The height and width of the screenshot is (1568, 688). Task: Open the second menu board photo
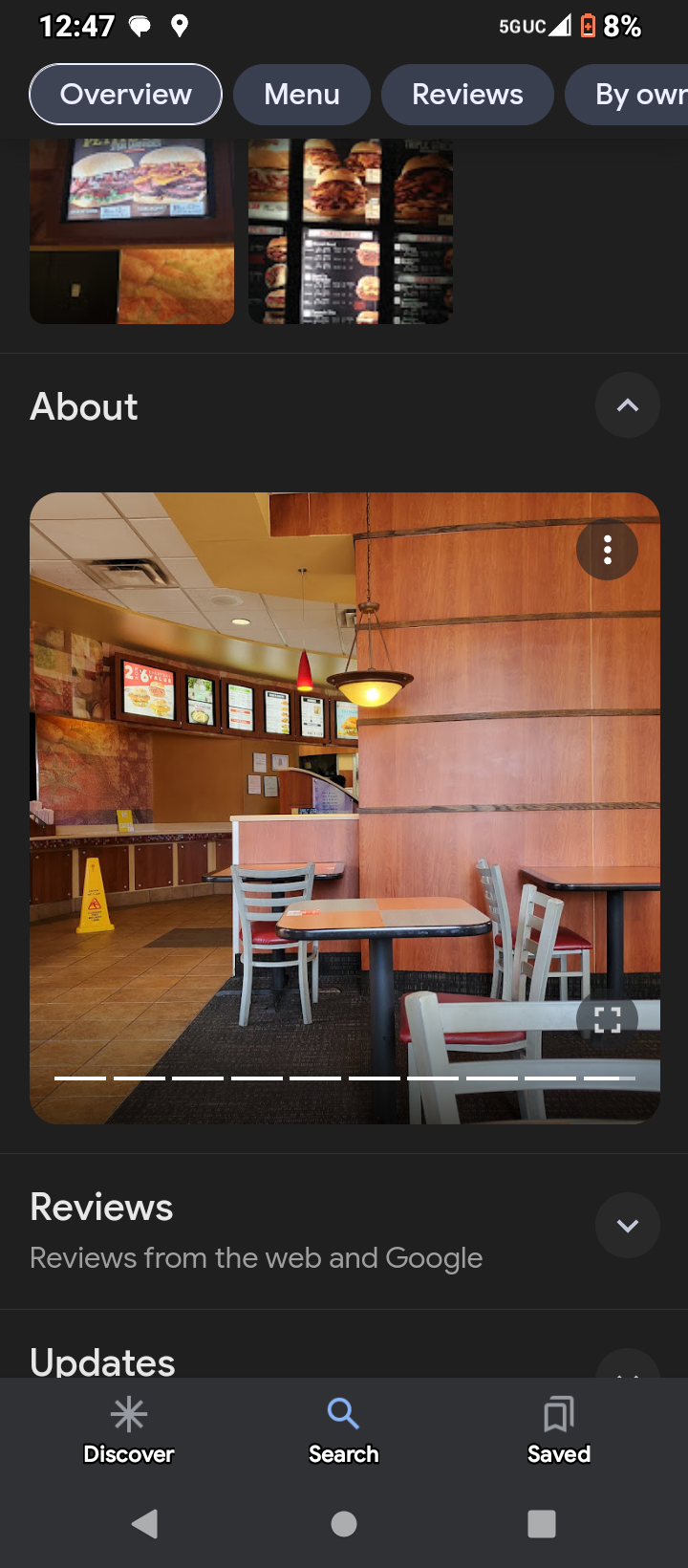[351, 231]
